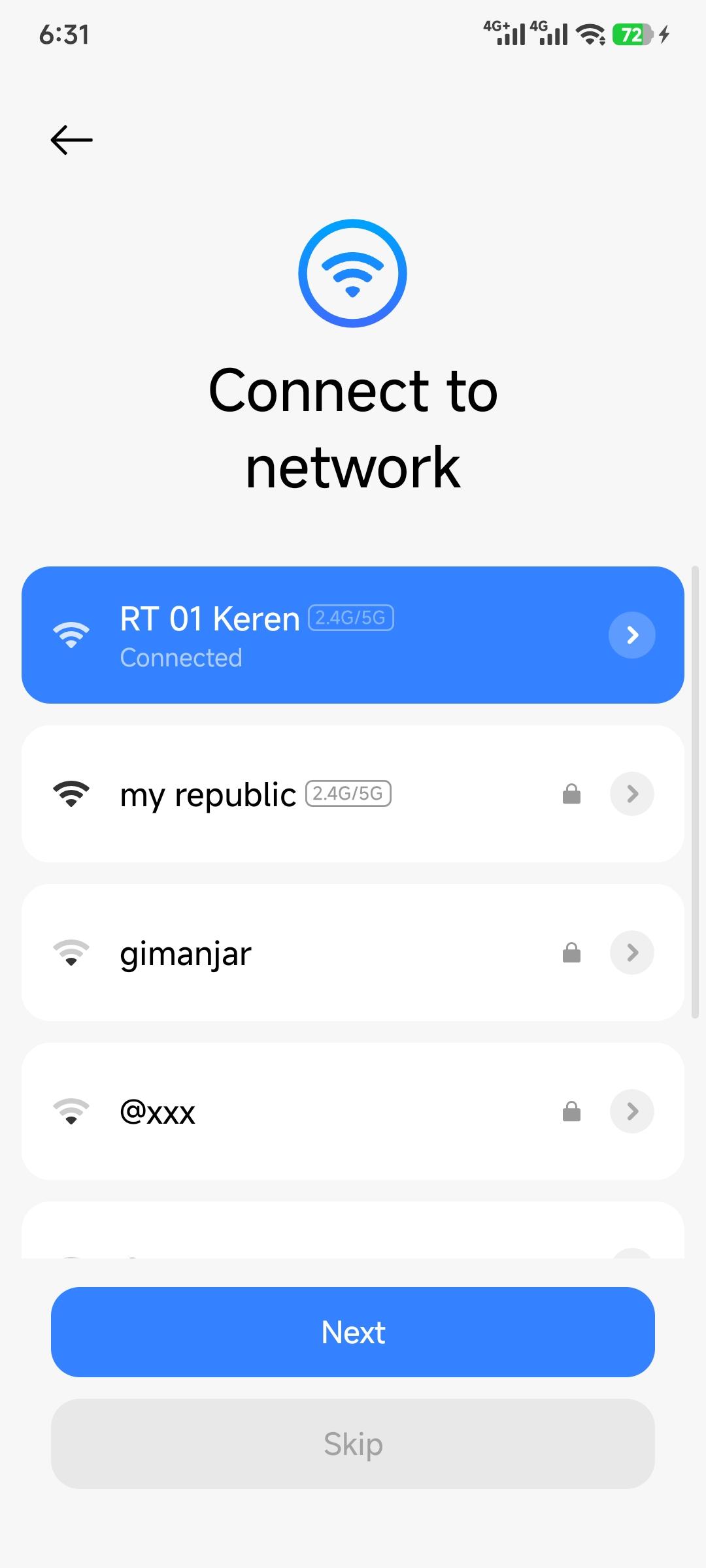Connect to the @xxx network
Image resolution: width=706 pixels, height=1568 pixels.
[294, 1111]
